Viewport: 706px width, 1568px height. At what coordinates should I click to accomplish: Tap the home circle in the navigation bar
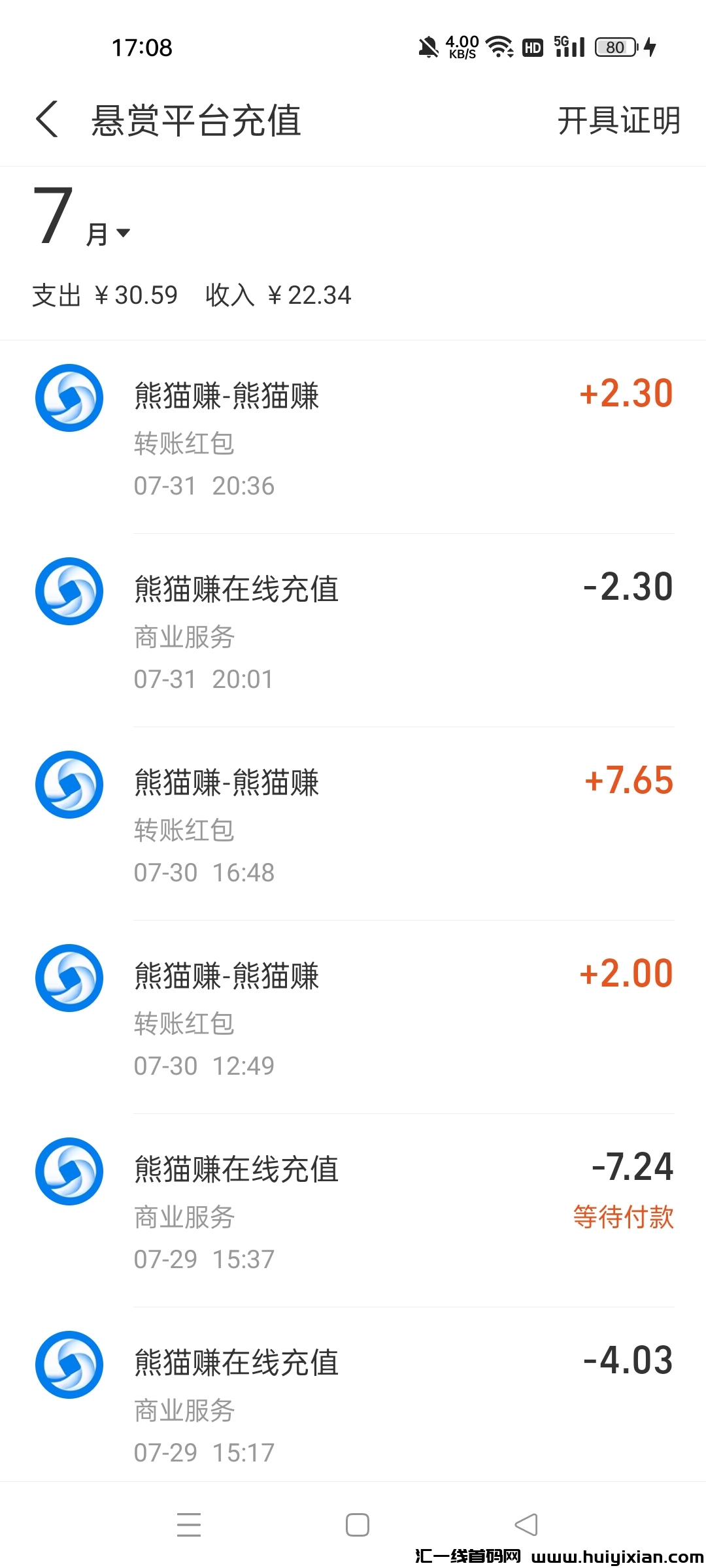(357, 1524)
